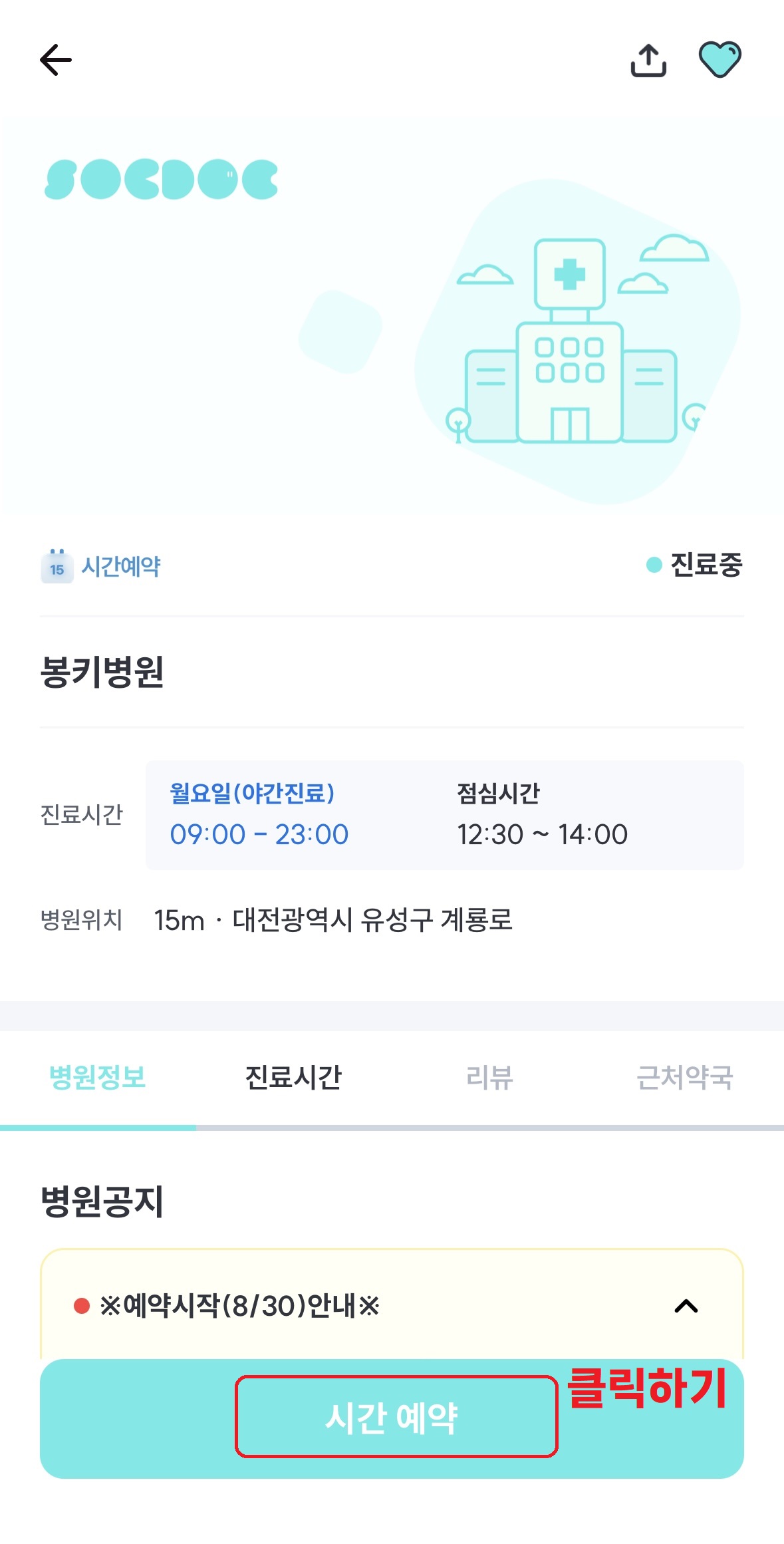Share this hospital page
This screenshot has height=1544, width=784.
648,61
